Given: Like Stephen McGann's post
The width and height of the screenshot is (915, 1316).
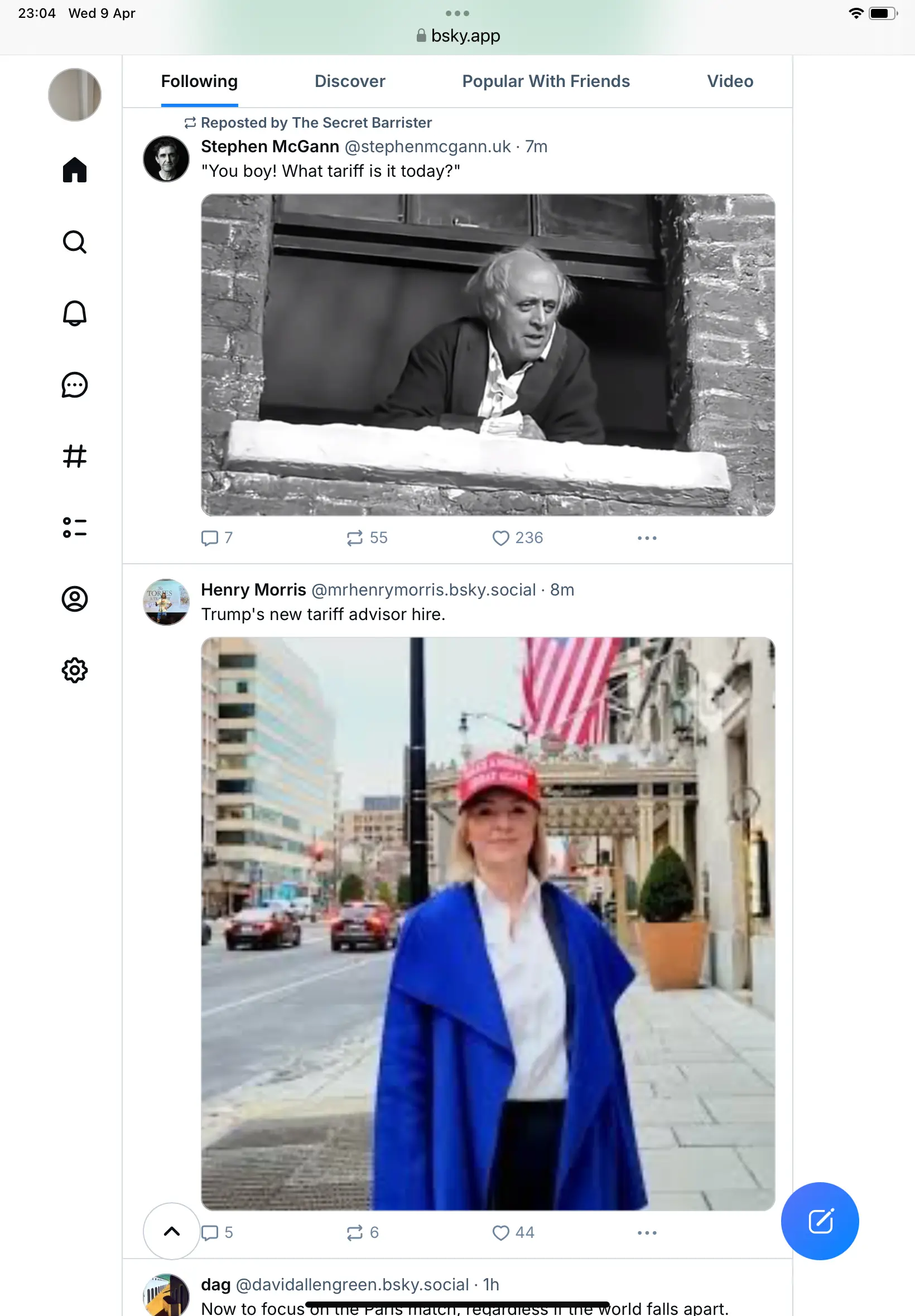Looking at the screenshot, I should (500, 538).
